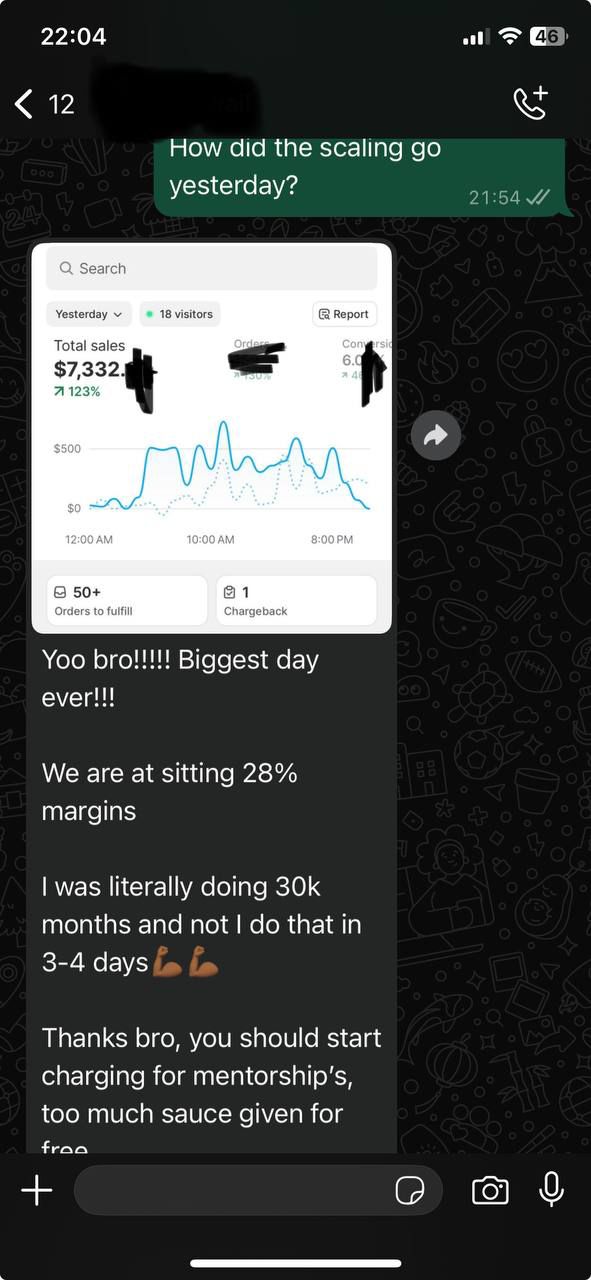The height and width of the screenshot is (1280, 591).
Task: Start a call with this contact
Action: pyautogui.click(x=531, y=103)
